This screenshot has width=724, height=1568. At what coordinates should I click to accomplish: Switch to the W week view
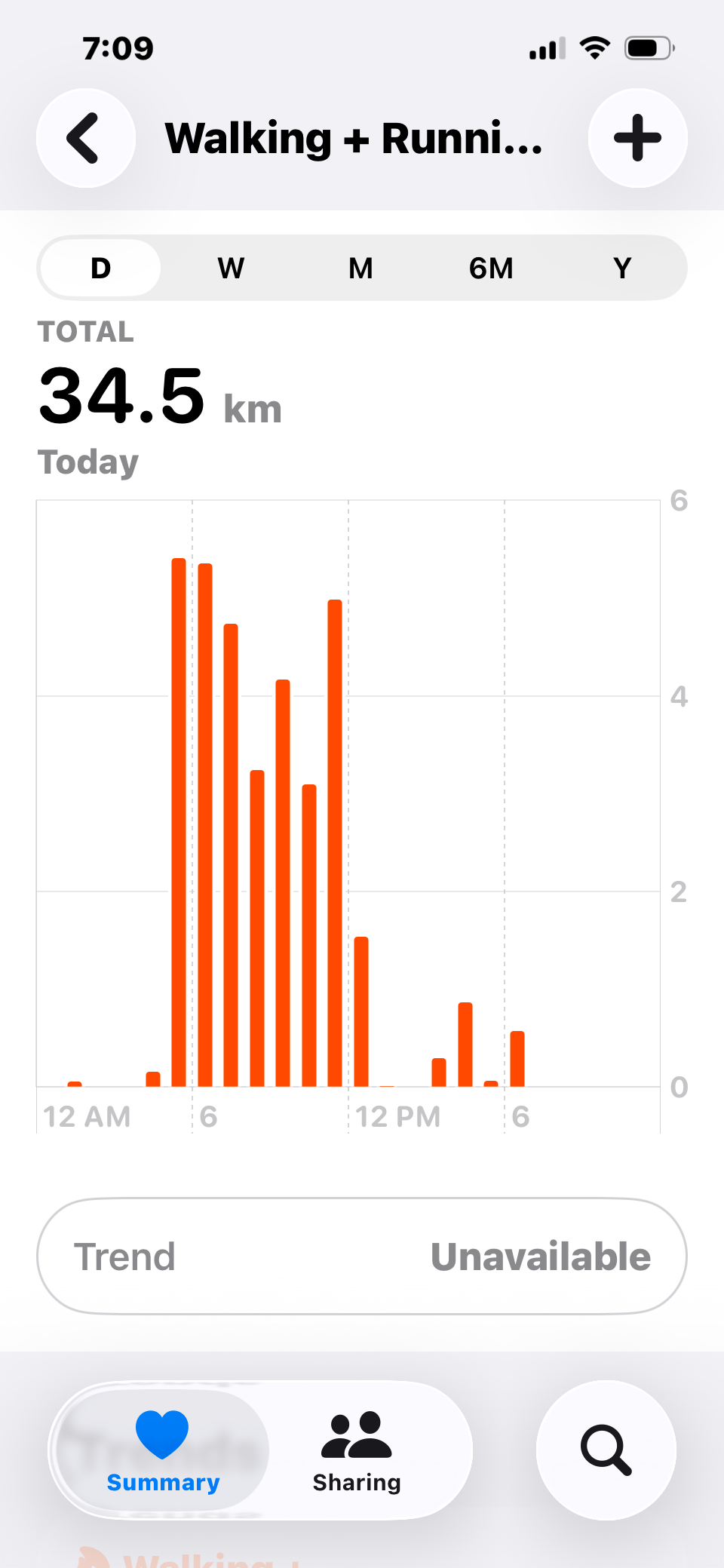(x=231, y=268)
